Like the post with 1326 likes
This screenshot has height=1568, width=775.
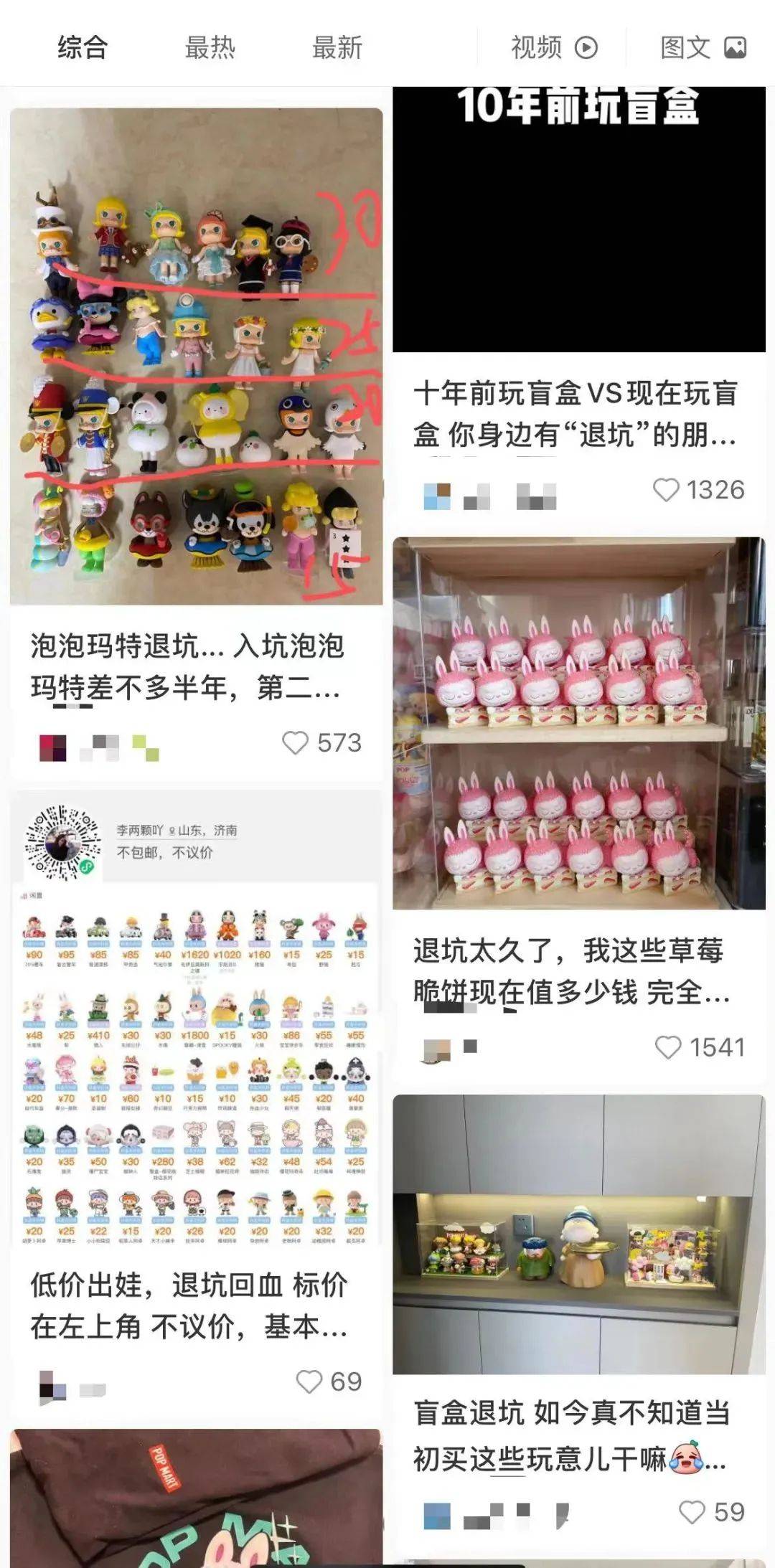tap(666, 490)
